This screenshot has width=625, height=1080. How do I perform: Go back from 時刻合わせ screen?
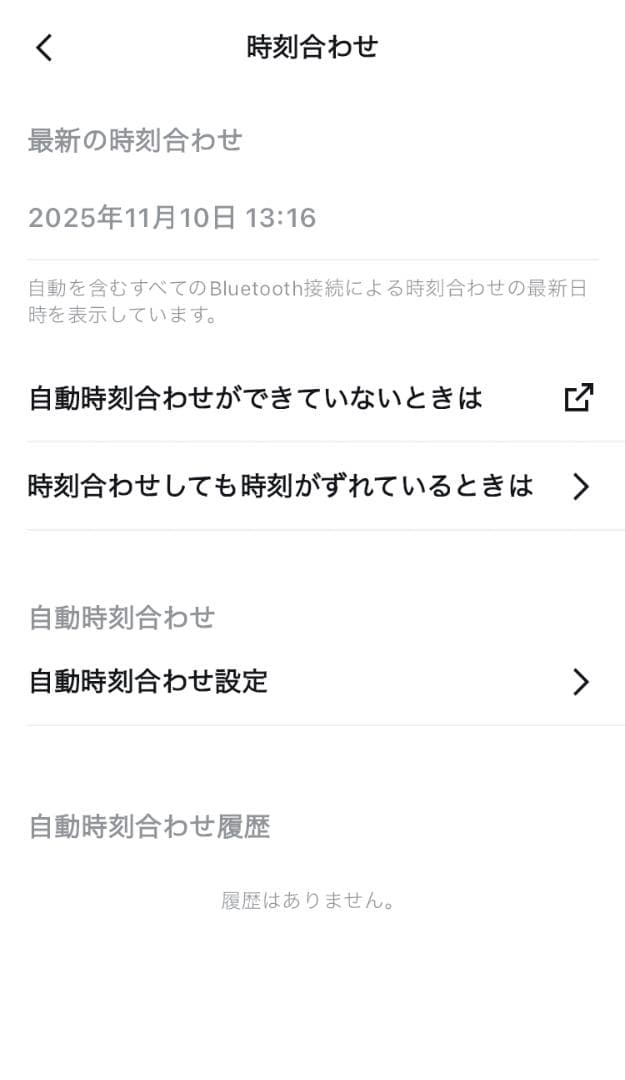click(x=44, y=47)
